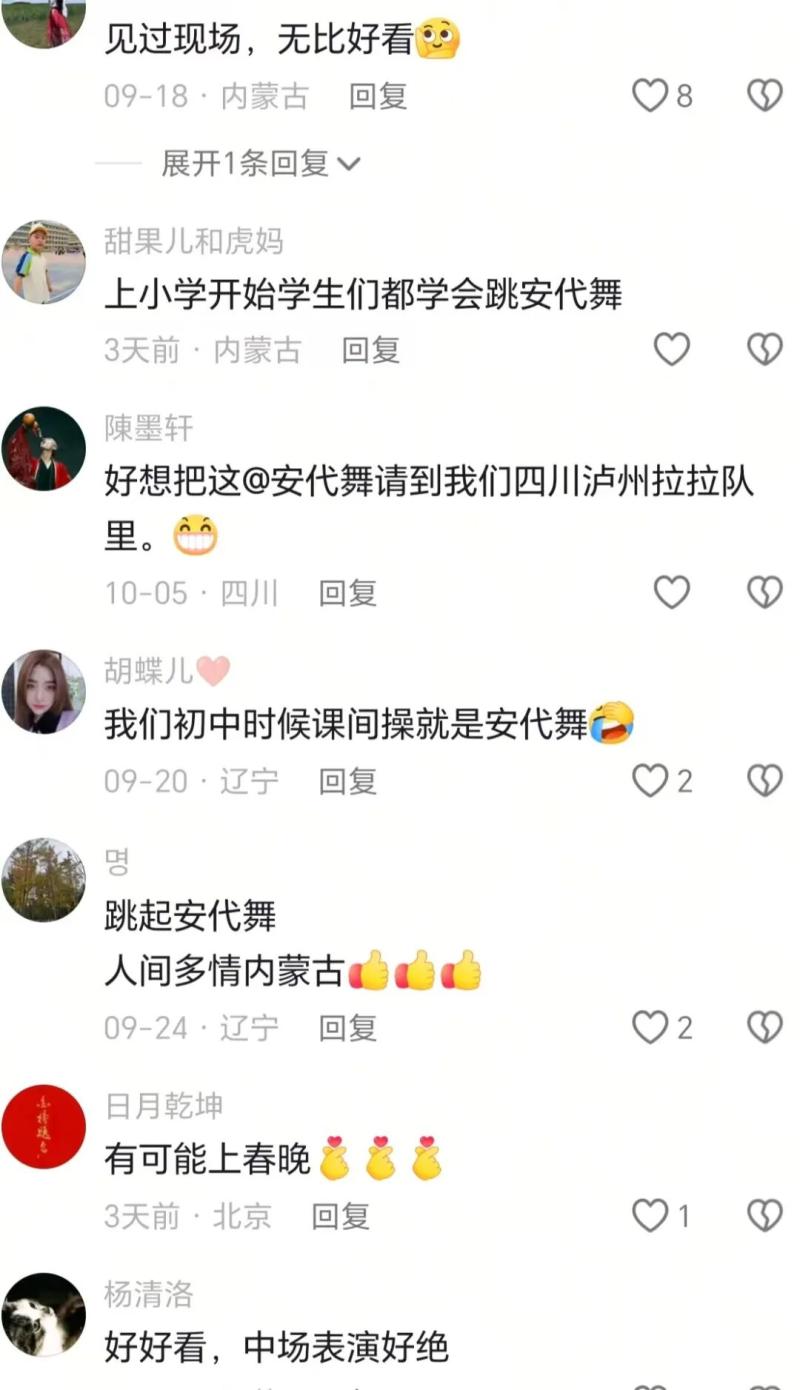Viewport: 800px width, 1390px height.
Task: Like the 人间多情内蒙古 comment
Action: pyautogui.click(x=651, y=1027)
